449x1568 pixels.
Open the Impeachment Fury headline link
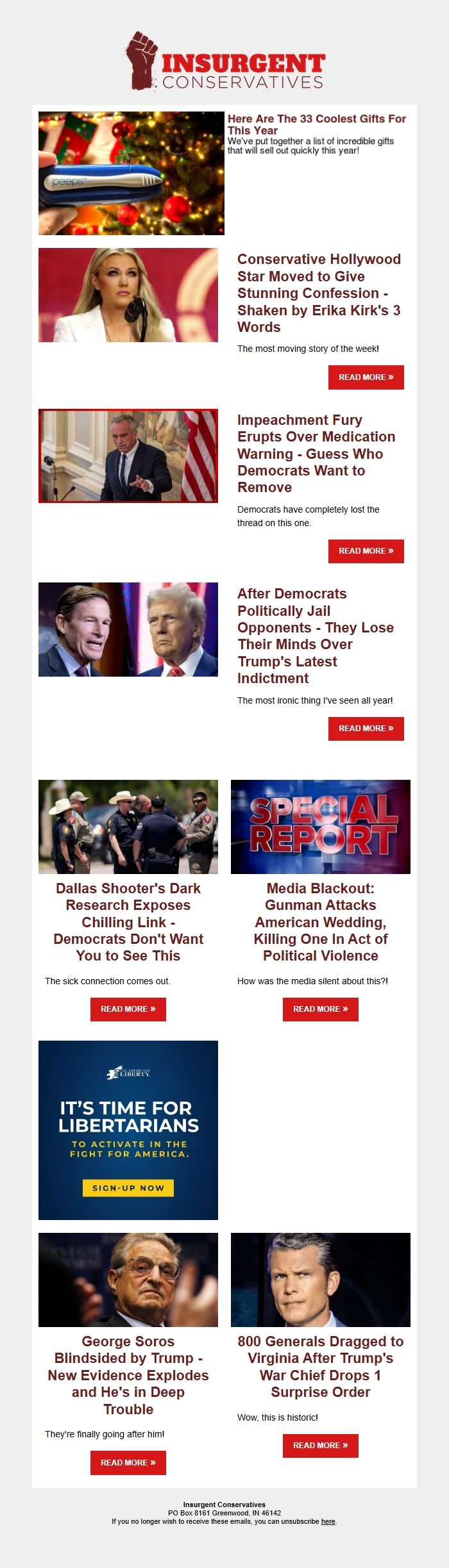click(316, 454)
